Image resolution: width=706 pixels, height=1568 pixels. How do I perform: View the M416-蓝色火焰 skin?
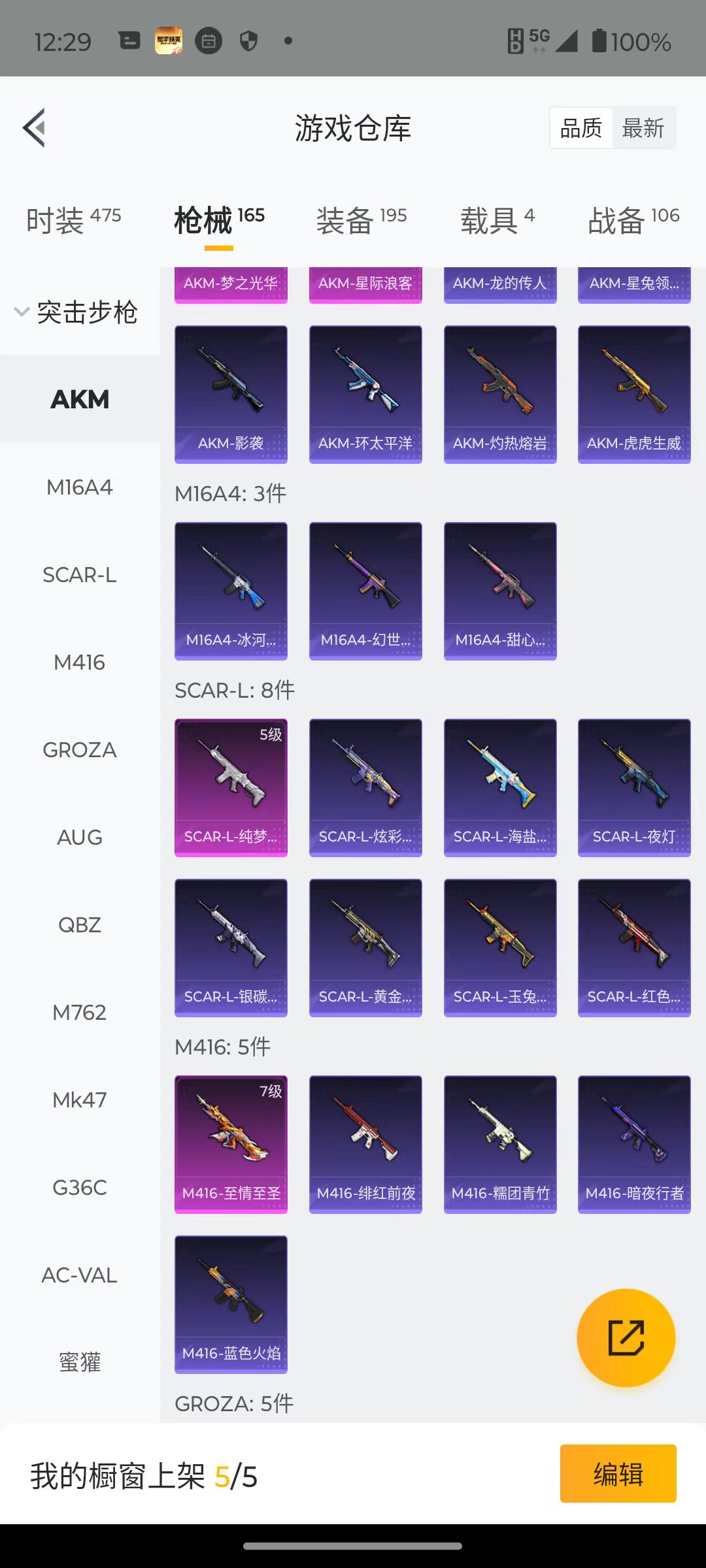point(231,1305)
